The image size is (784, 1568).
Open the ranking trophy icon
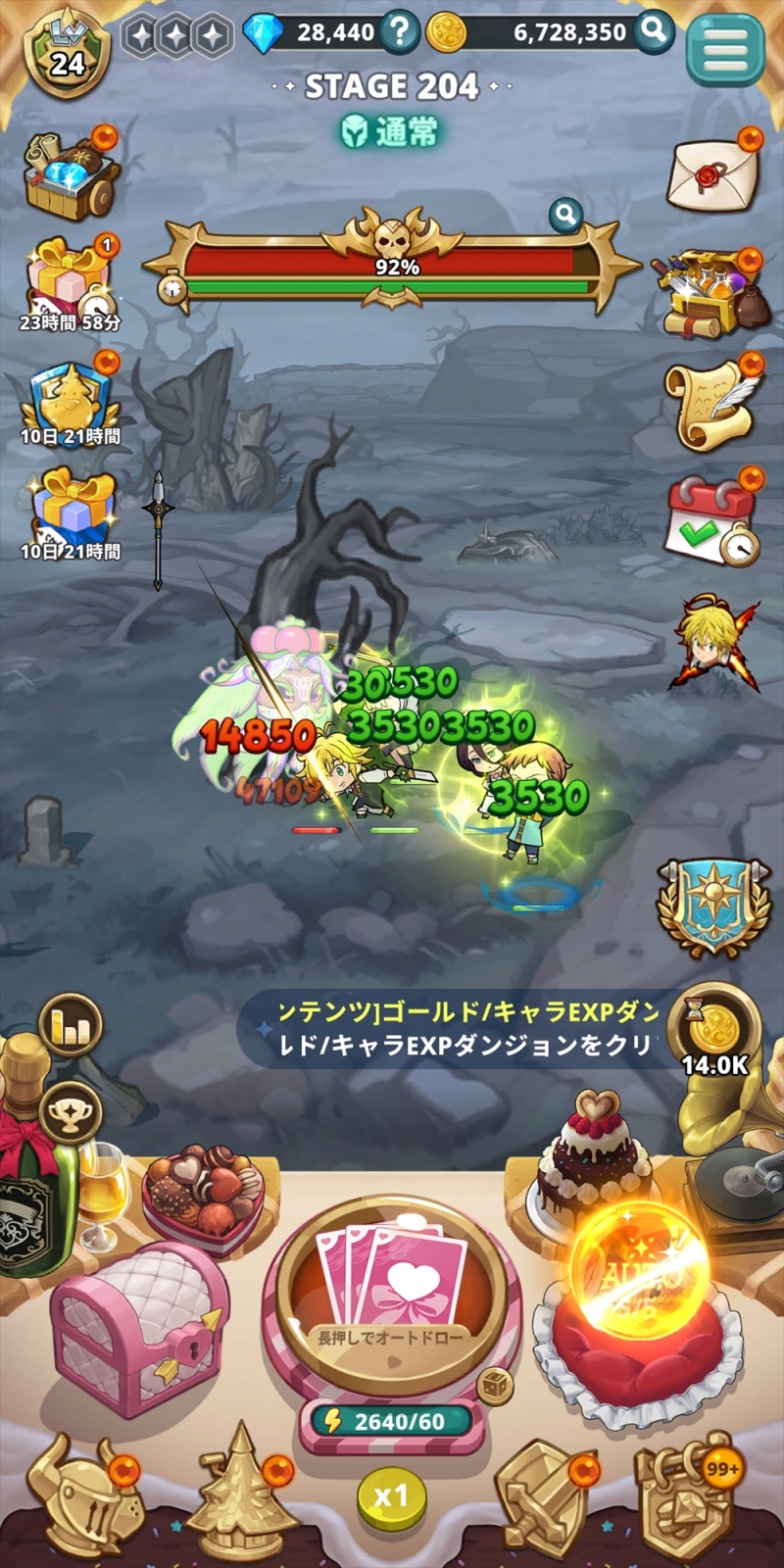tap(71, 1112)
